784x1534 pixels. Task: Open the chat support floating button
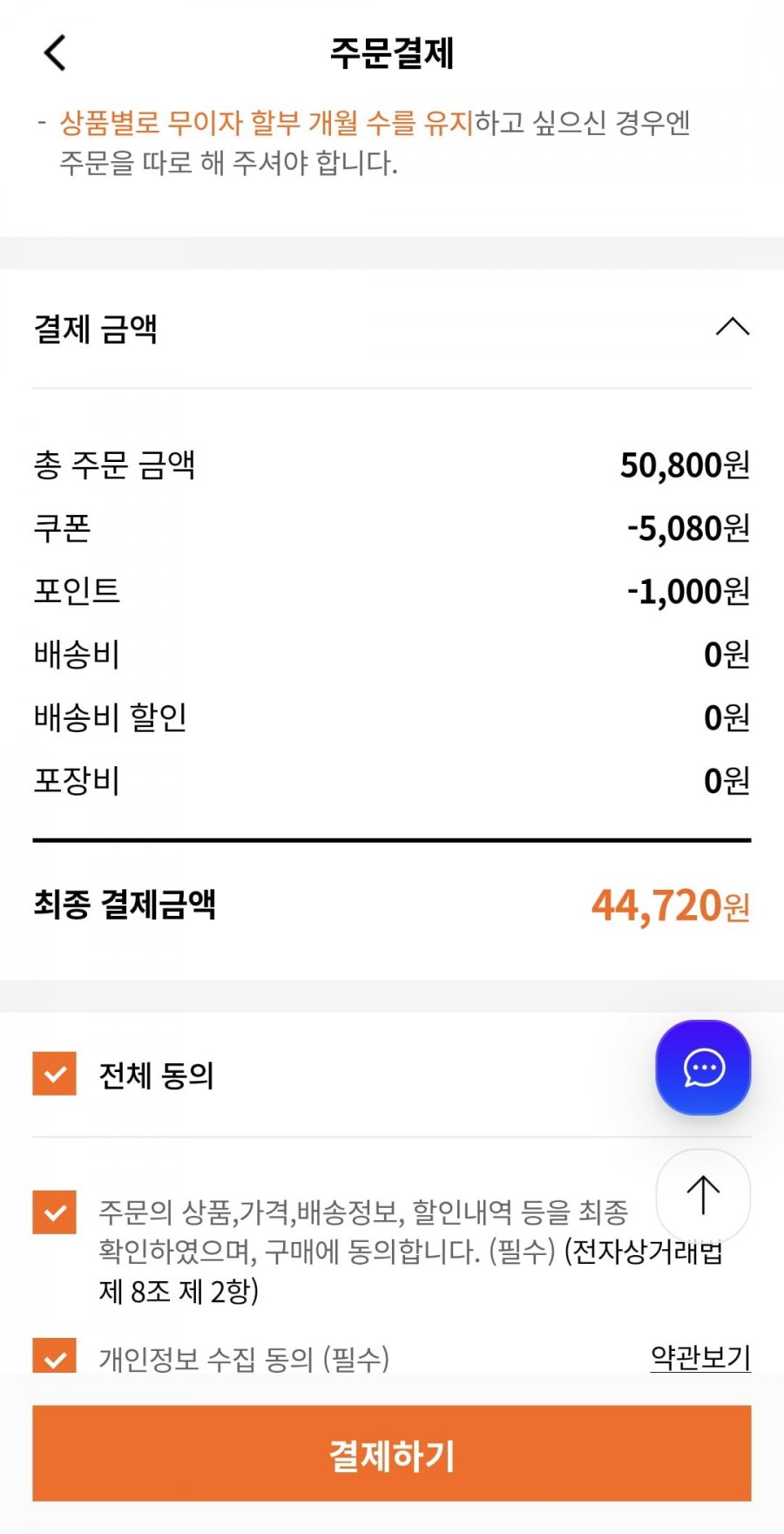(703, 1068)
